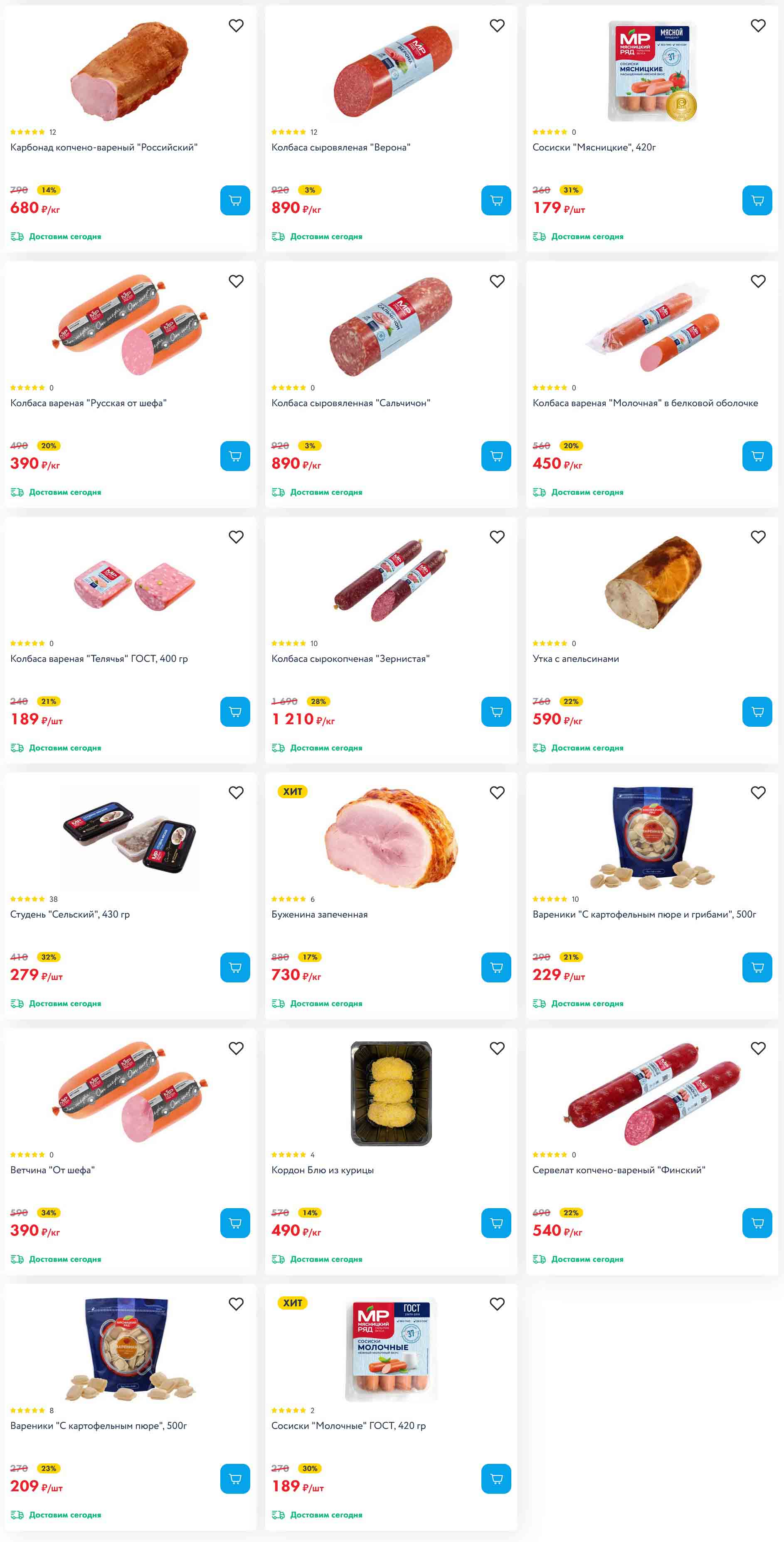
Task: View Сосиски "Молочные" ГОСТ 420 гр details
Action: point(348,1425)
